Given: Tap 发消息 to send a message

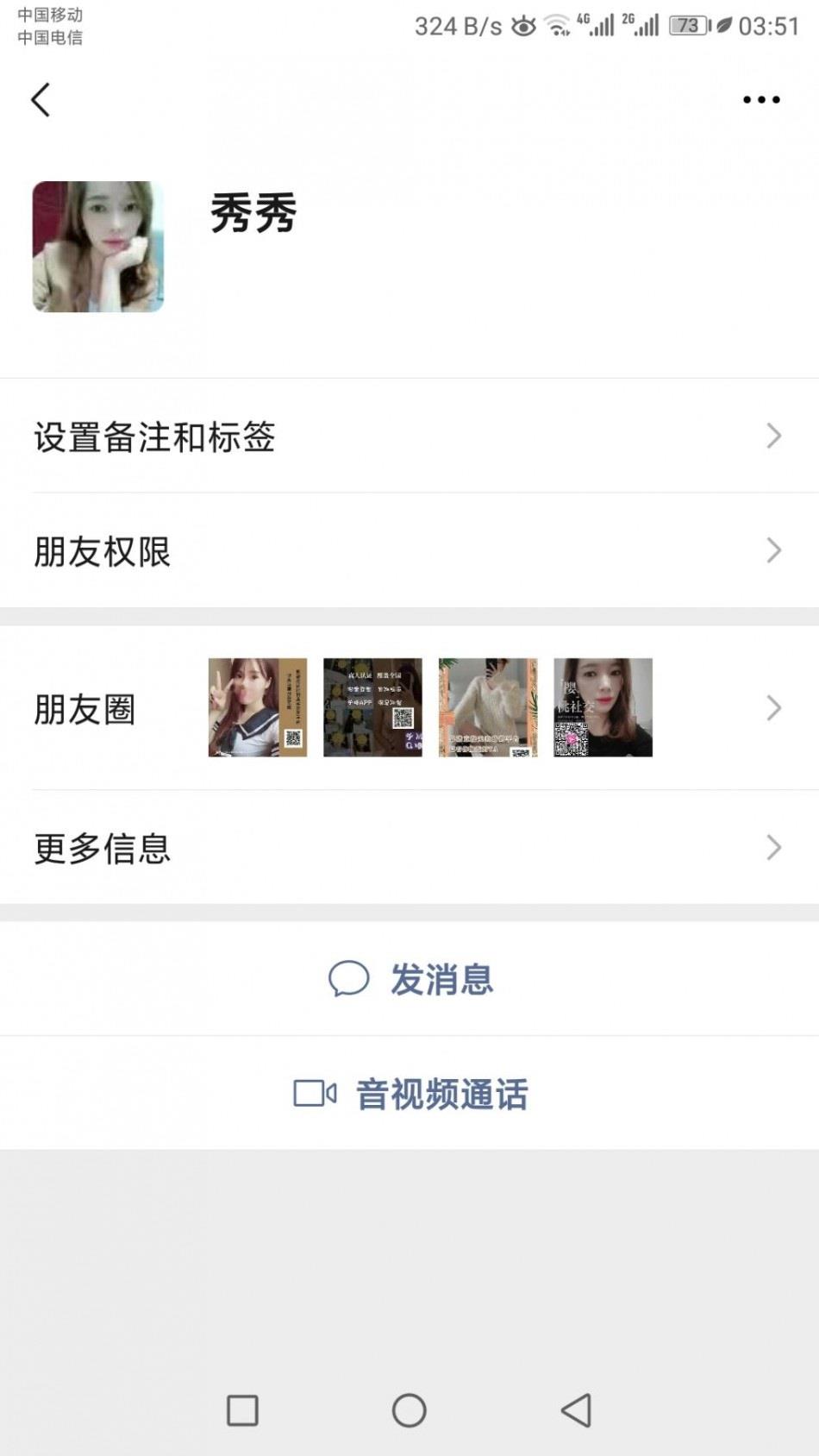Looking at the screenshot, I should [411, 980].
